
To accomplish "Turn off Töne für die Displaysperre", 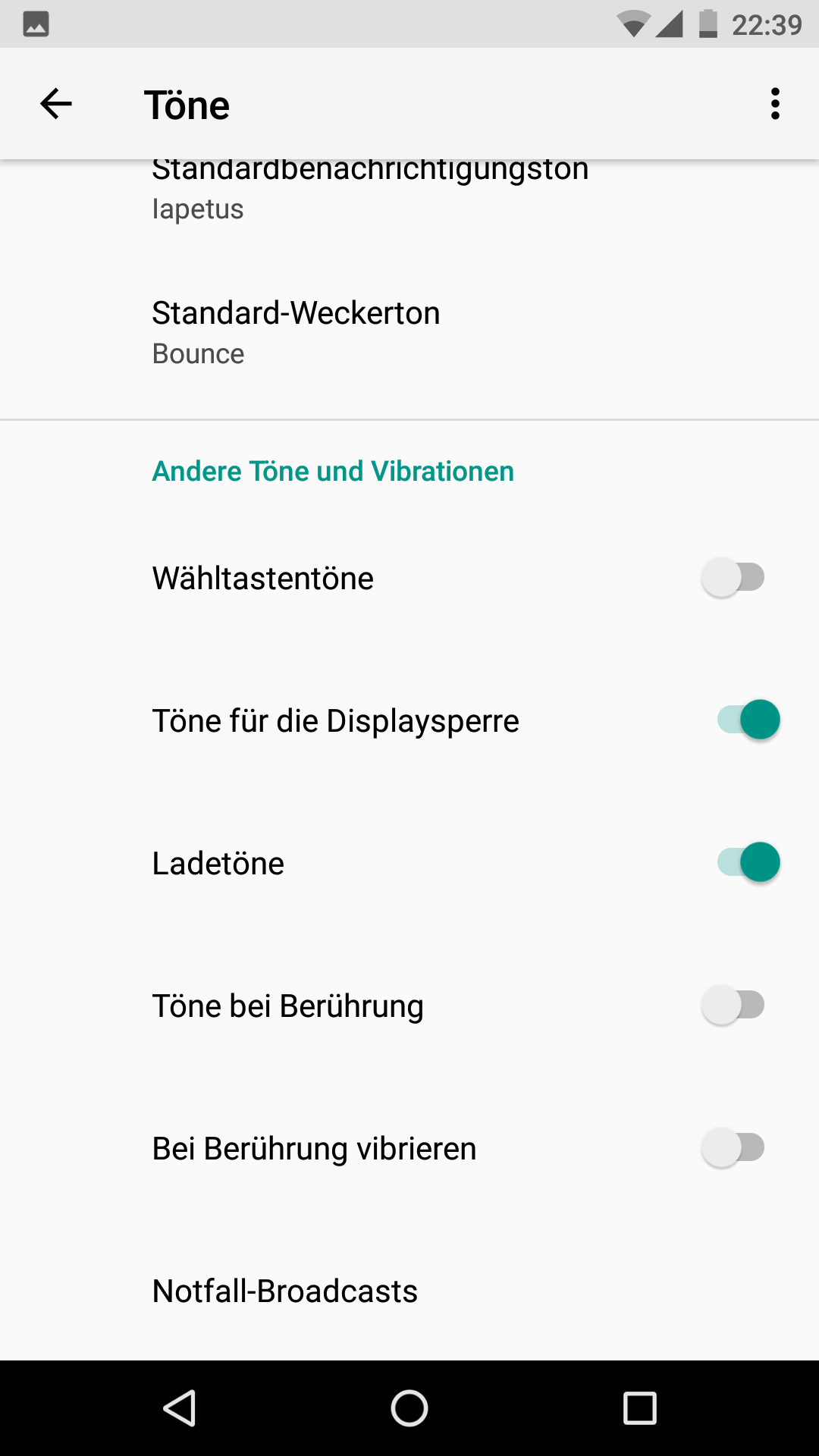I will point(748,720).
